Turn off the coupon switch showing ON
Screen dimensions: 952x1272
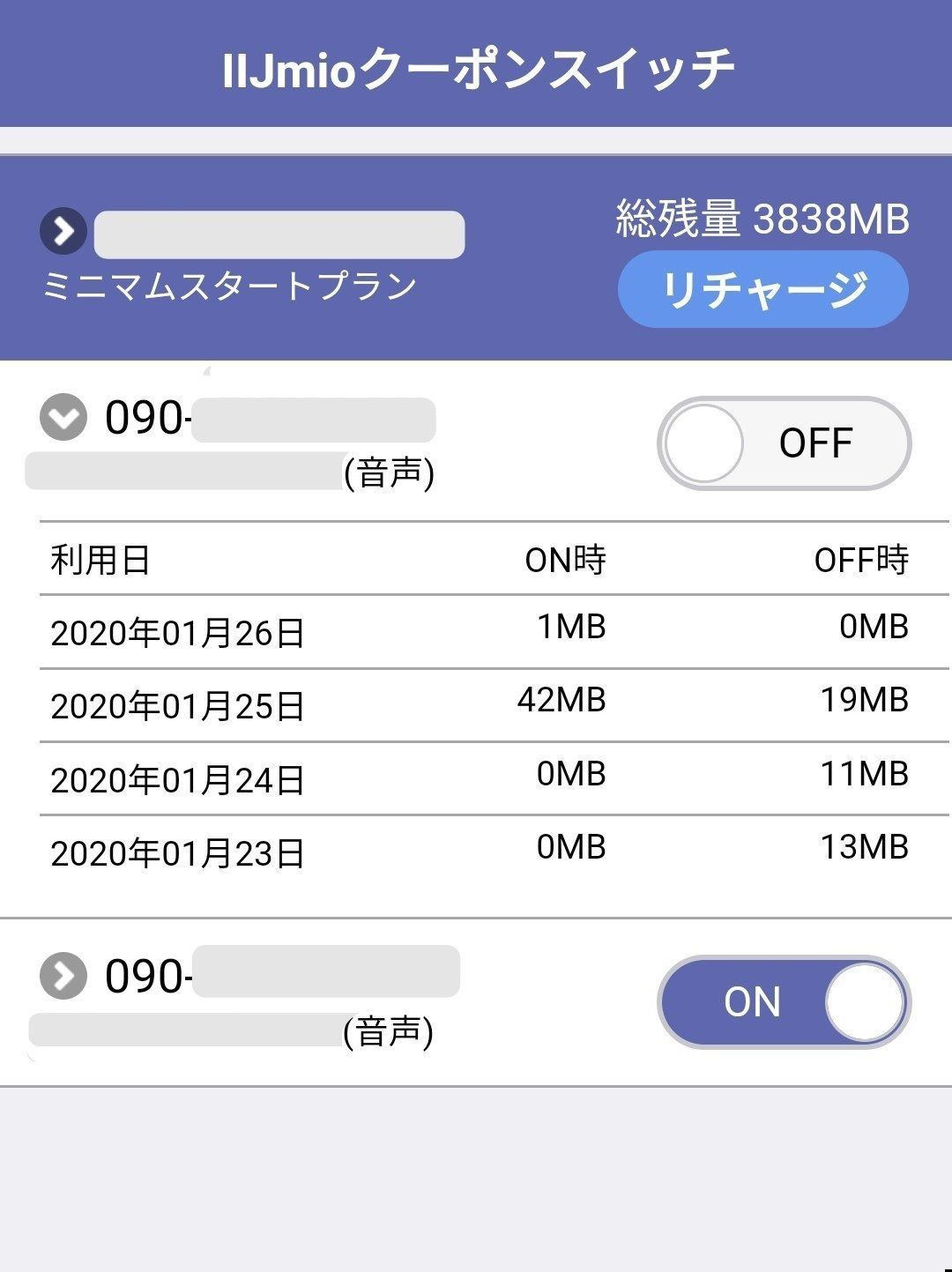784,1001
